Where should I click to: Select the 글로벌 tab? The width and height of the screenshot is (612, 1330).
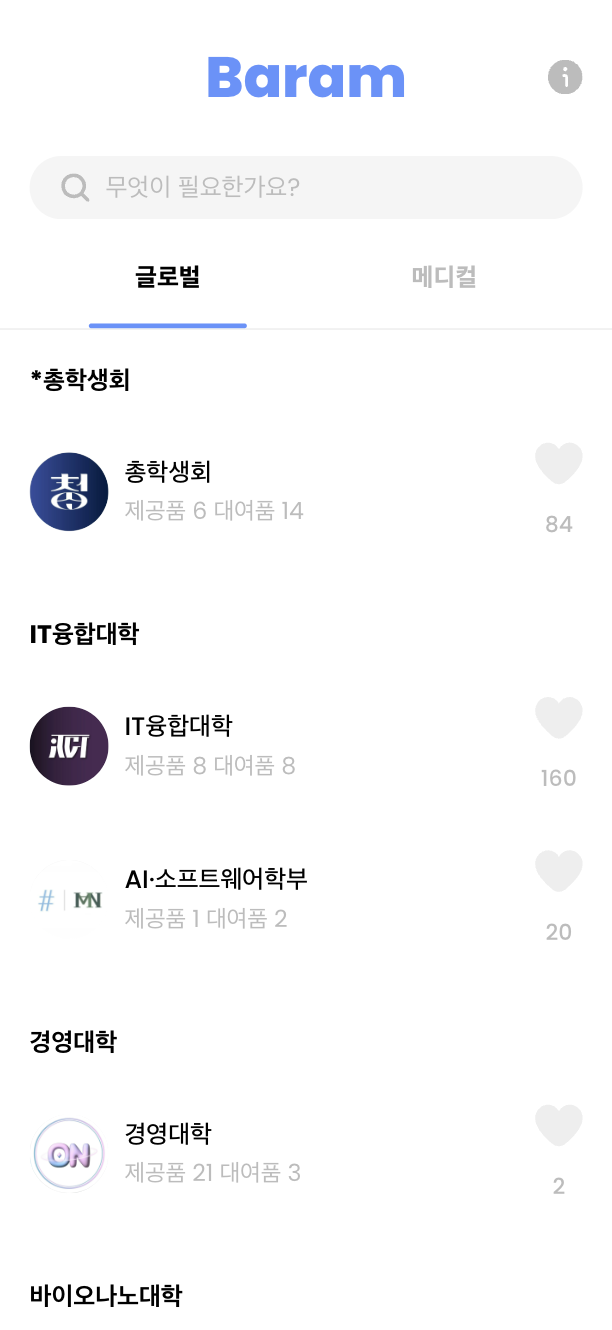[168, 277]
